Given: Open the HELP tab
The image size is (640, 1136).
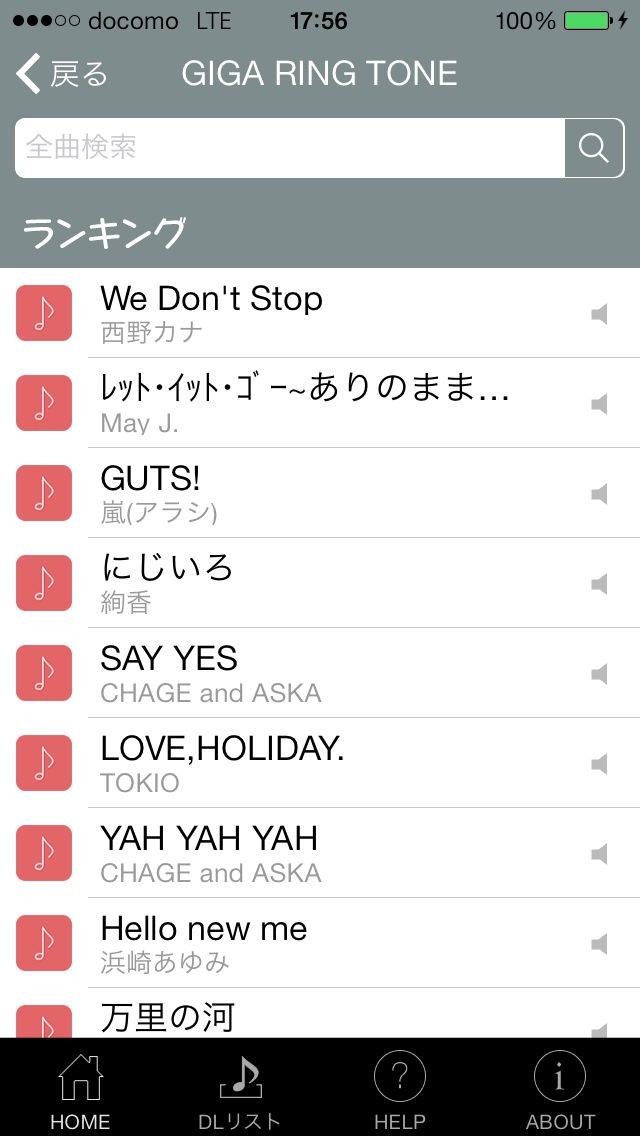Looking at the screenshot, I should [x=399, y=1089].
